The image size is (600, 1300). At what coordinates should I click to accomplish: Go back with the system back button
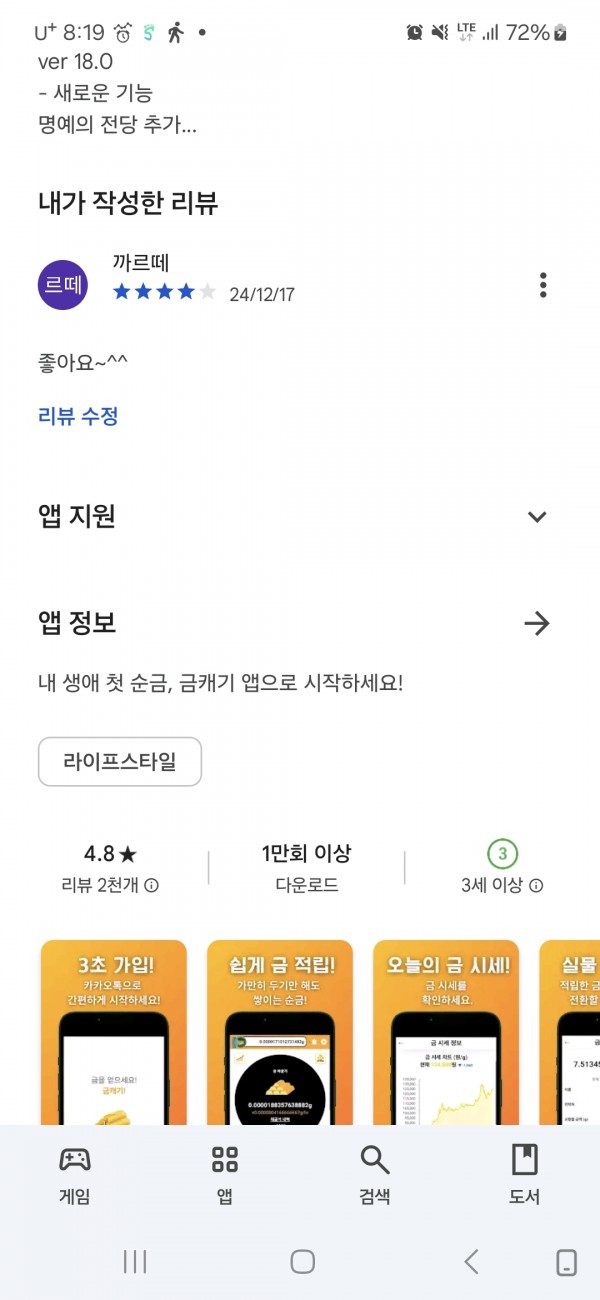[471, 1262]
